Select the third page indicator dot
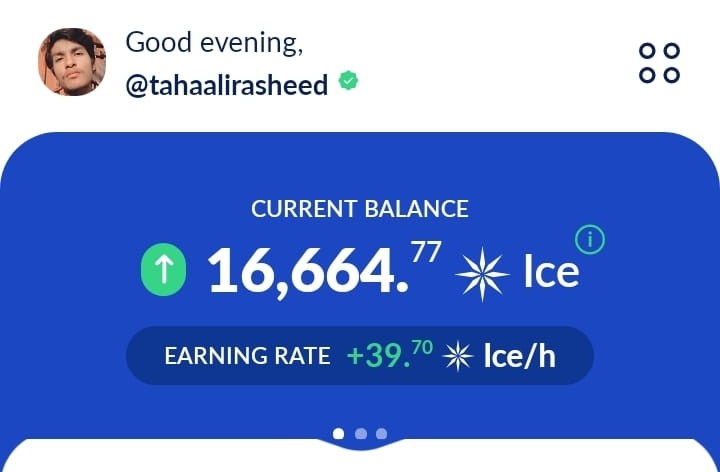The height and width of the screenshot is (472, 720). [381, 434]
